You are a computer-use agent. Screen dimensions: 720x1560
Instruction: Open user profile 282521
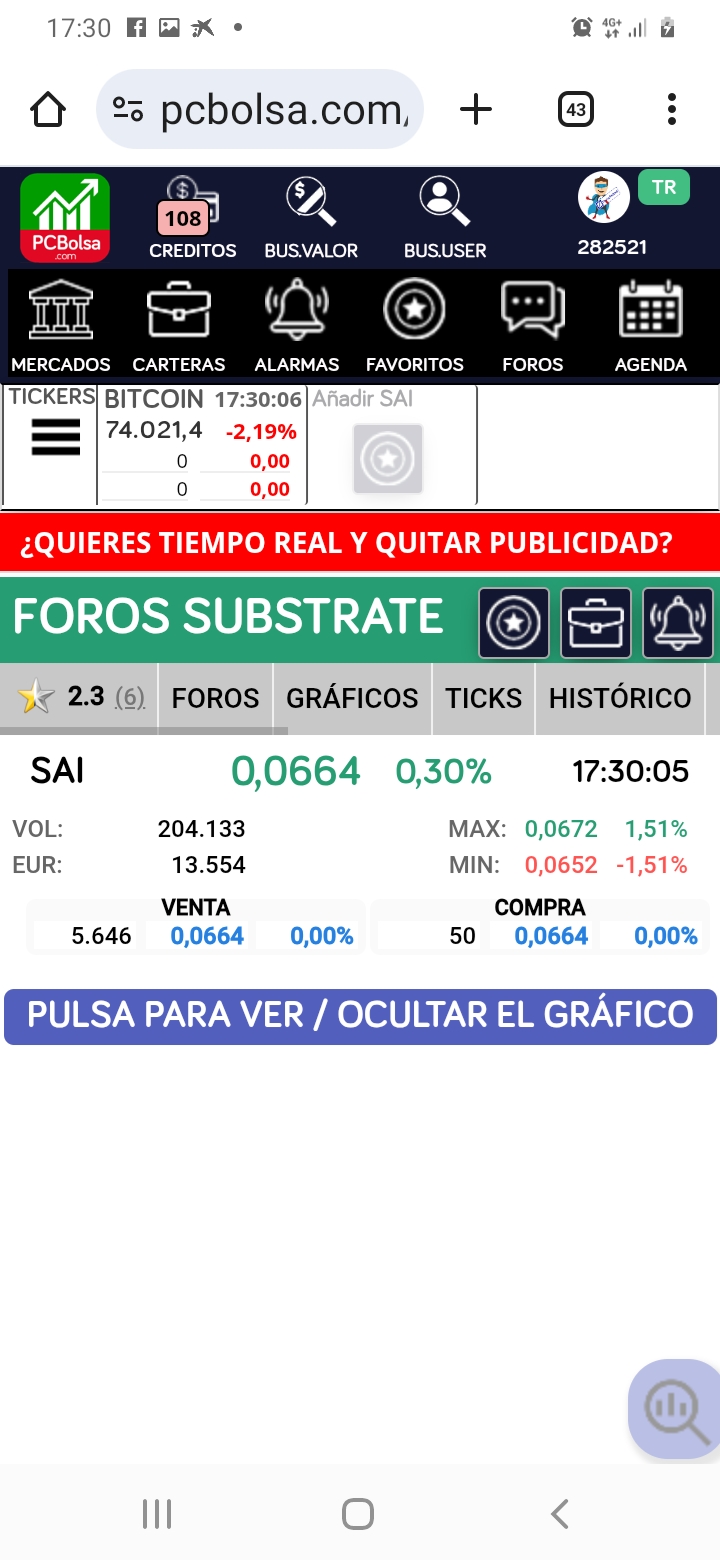coord(611,216)
